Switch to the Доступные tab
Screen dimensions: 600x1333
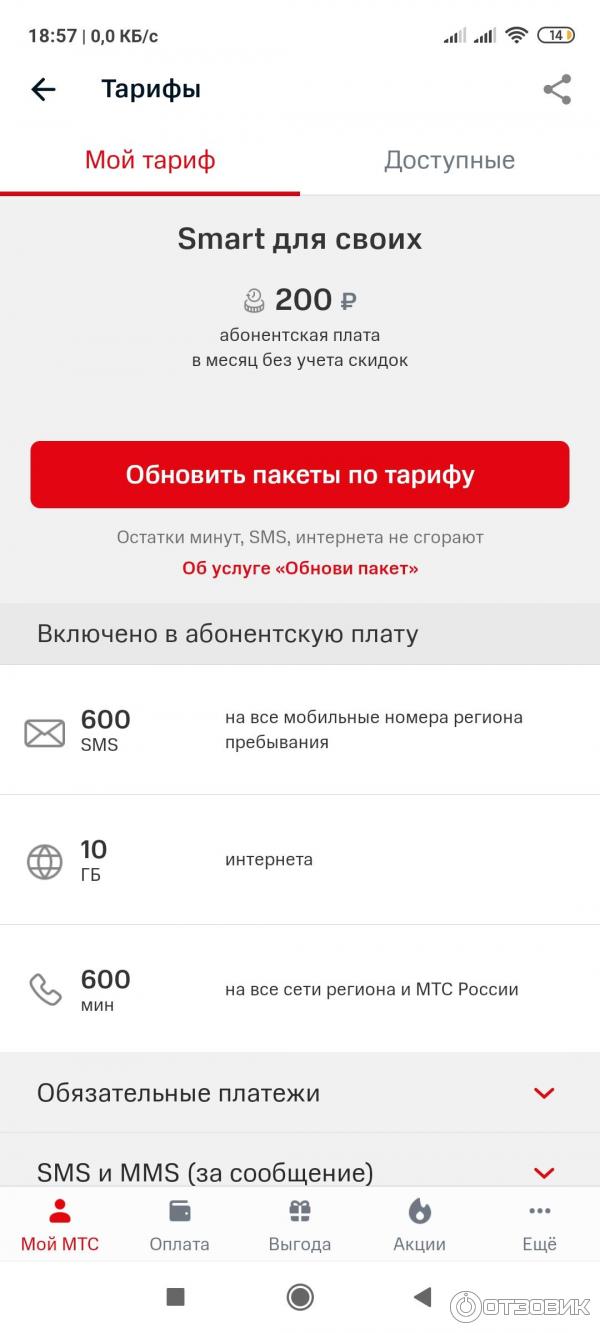click(449, 160)
